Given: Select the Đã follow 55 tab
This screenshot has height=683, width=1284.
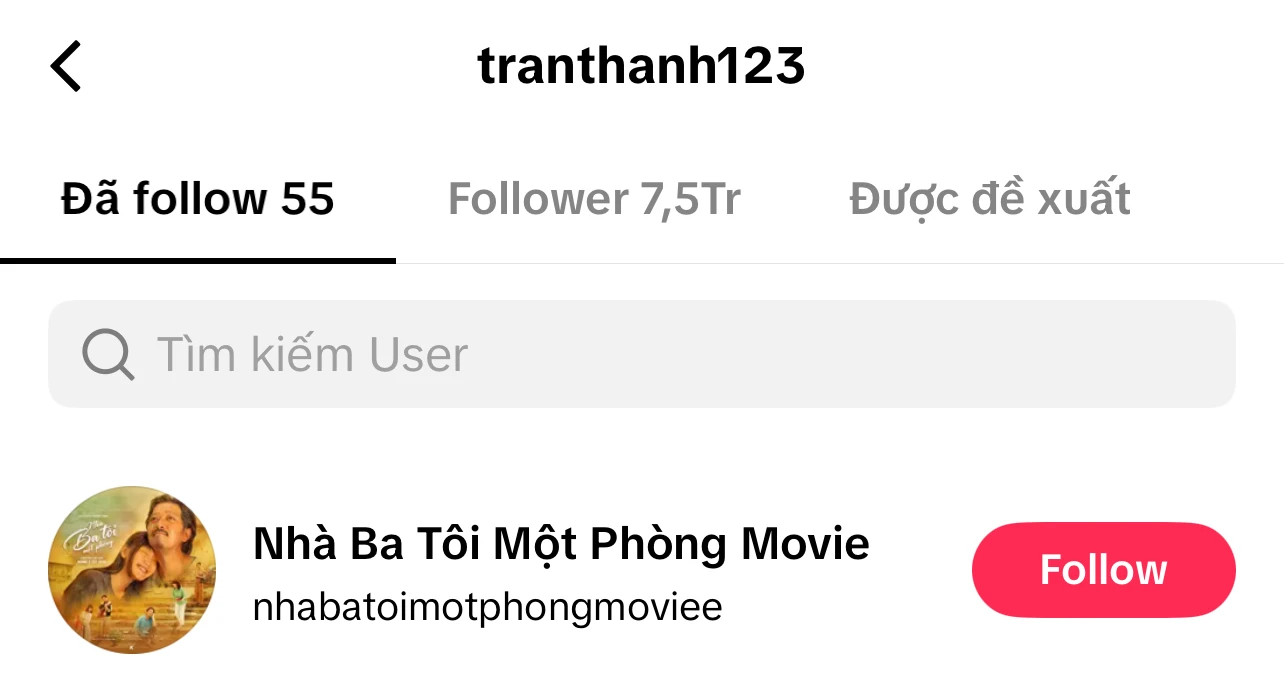Looking at the screenshot, I should click(198, 199).
